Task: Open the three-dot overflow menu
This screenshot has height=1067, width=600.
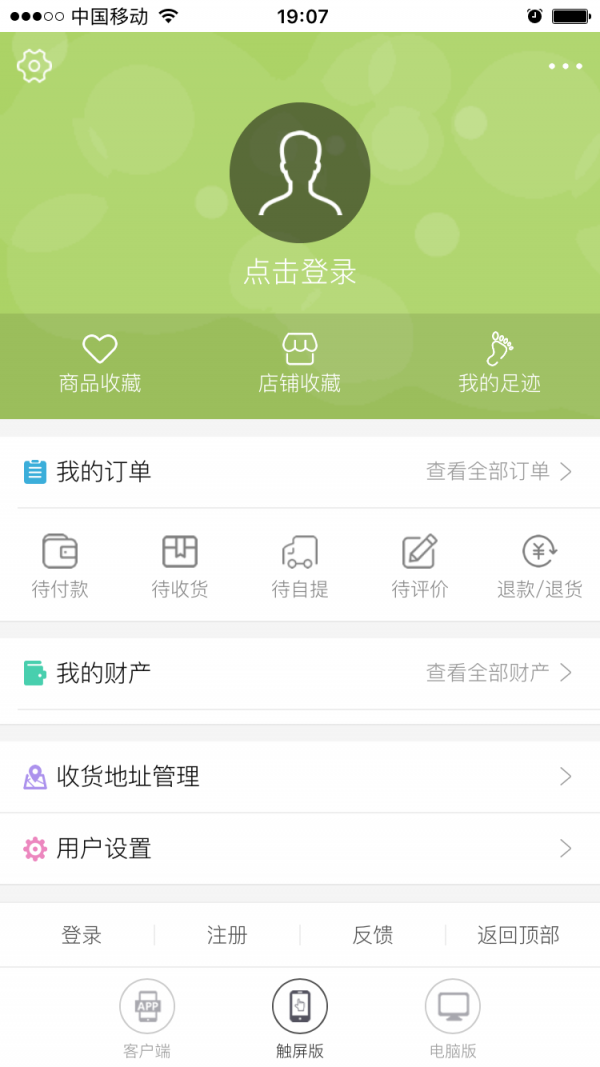Action: click(565, 66)
